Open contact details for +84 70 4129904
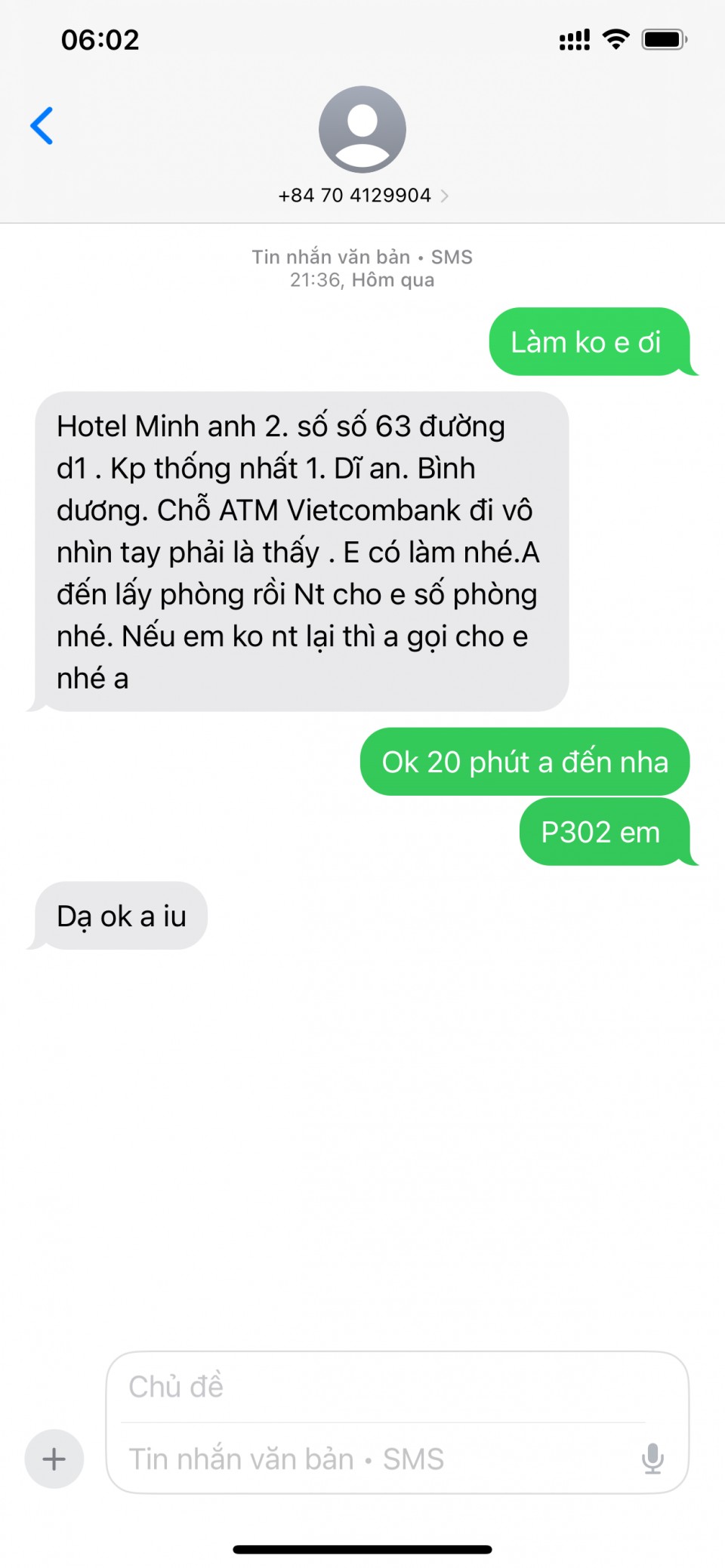Image resolution: width=725 pixels, height=1568 pixels. coord(362,195)
